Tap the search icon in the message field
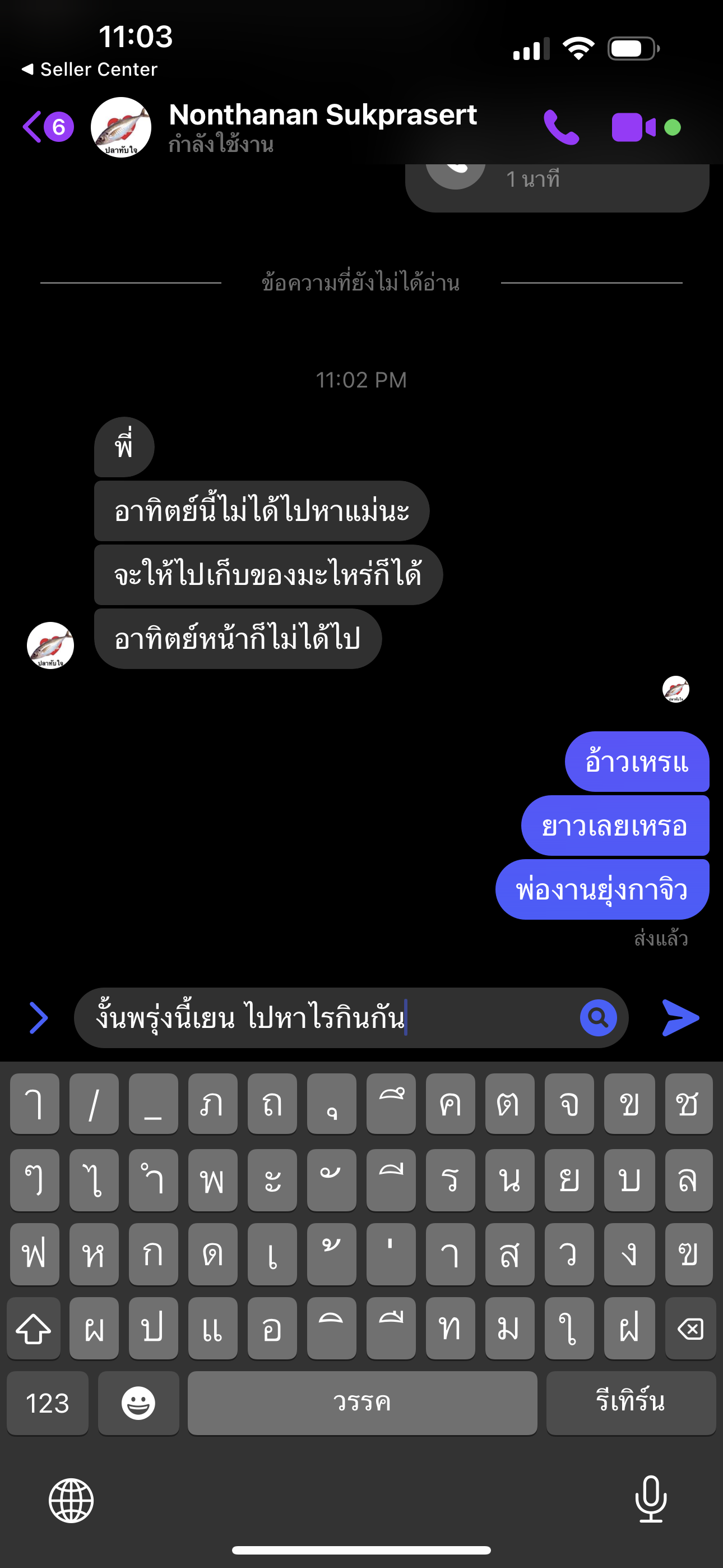 tap(597, 1018)
